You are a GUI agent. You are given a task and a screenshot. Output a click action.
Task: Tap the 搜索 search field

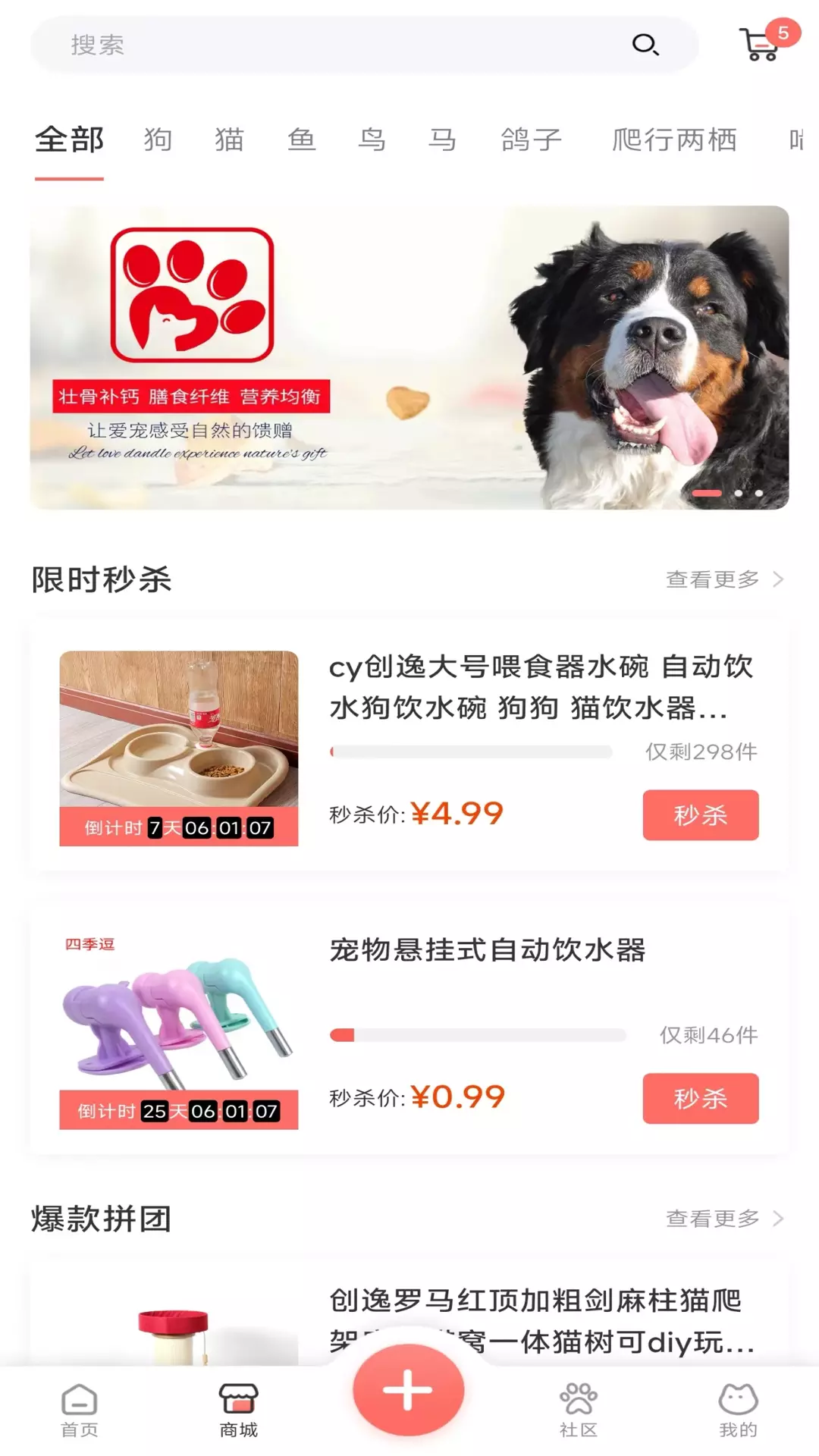pos(341,45)
